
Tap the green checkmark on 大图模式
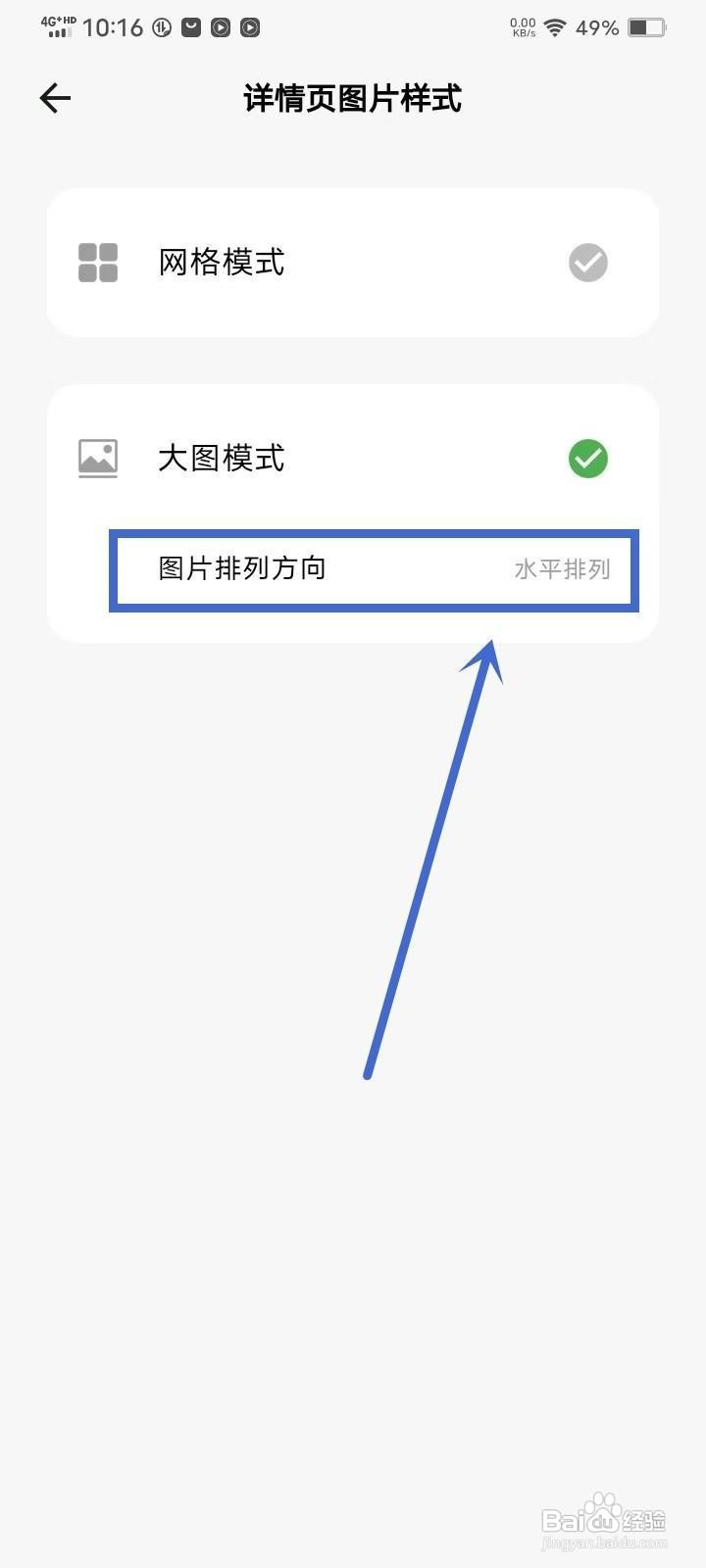pyautogui.click(x=587, y=459)
